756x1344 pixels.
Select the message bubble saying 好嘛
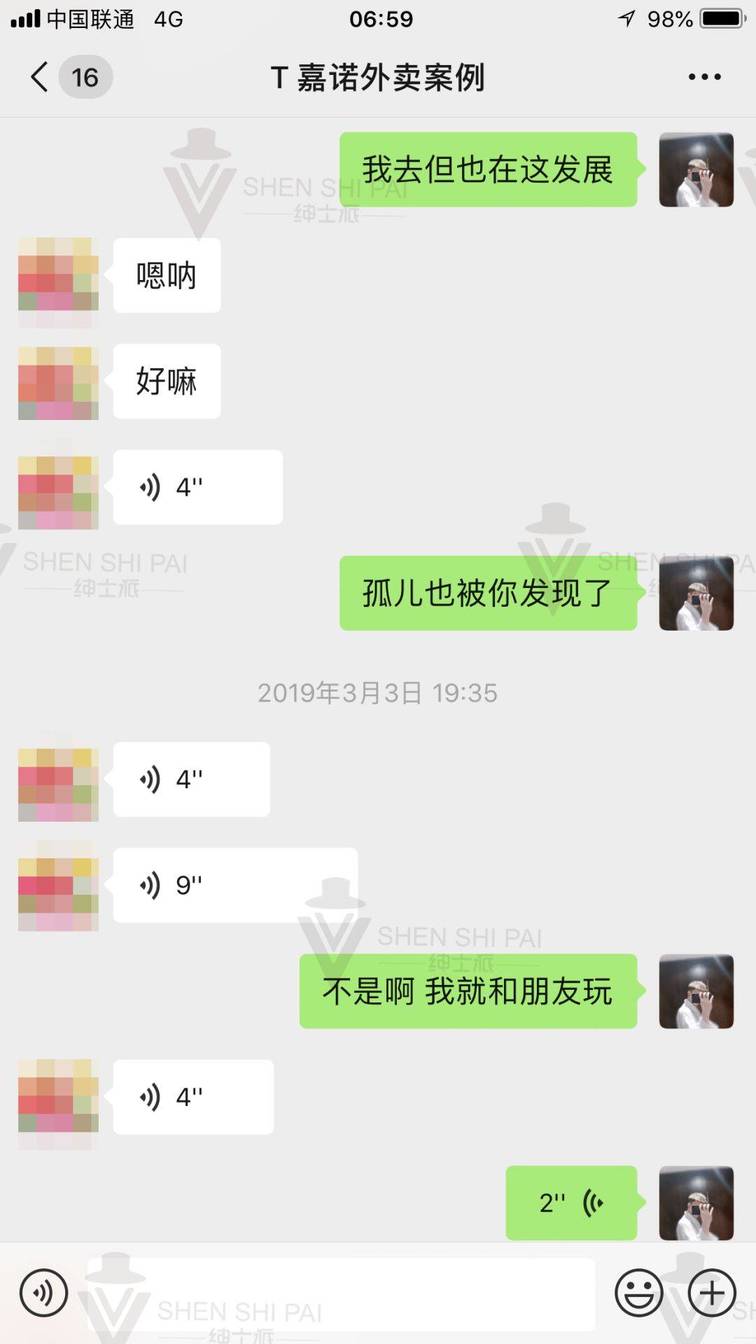click(166, 381)
